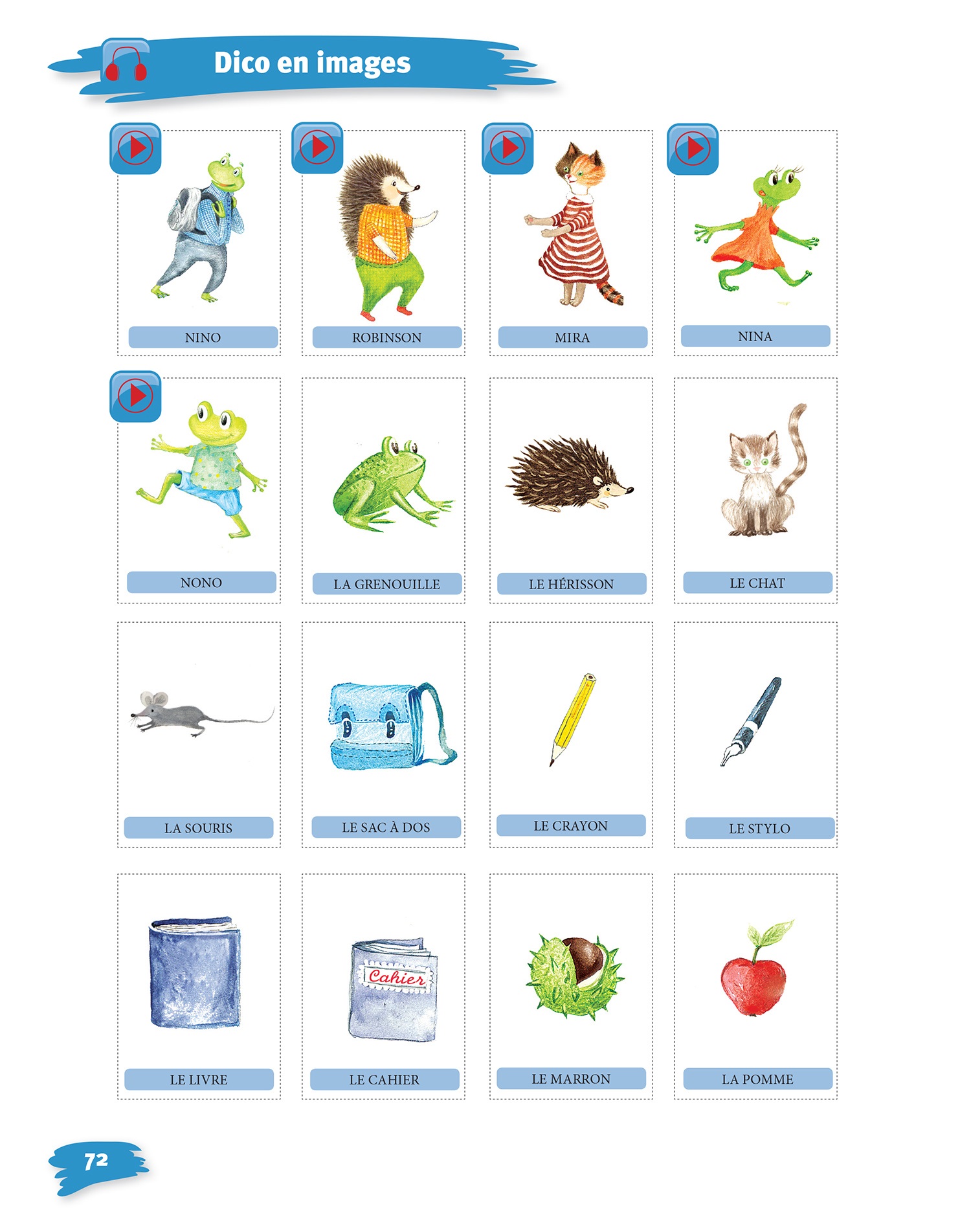Play the audio for the NINA card
971x1232 pixels.
tap(693, 149)
